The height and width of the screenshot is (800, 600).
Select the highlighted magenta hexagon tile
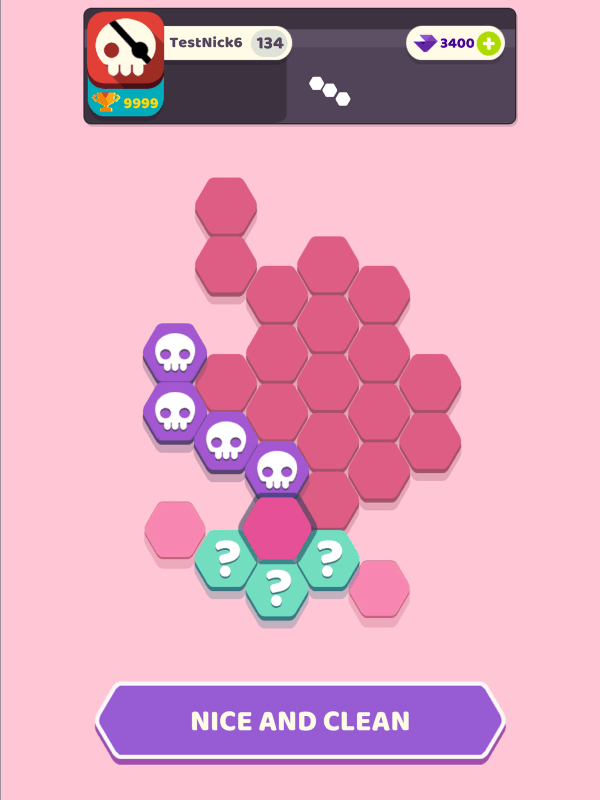277,528
